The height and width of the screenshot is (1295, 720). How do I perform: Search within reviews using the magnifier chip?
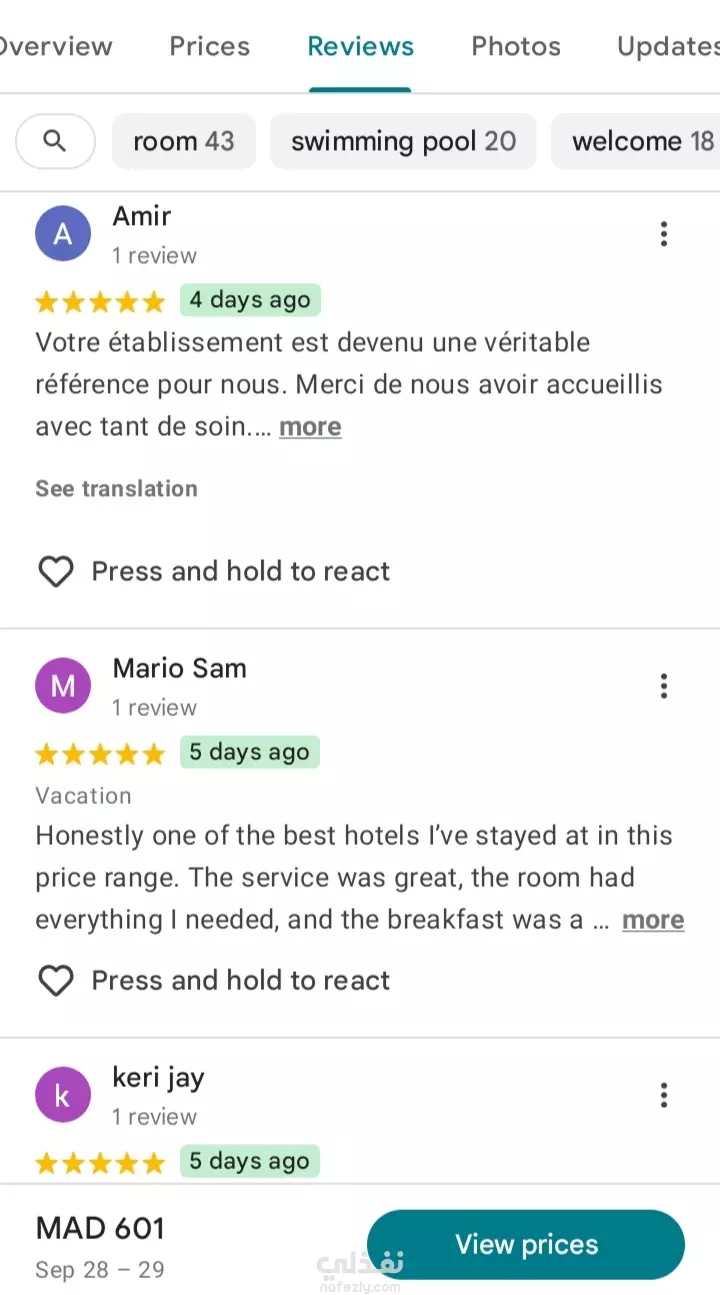point(55,141)
